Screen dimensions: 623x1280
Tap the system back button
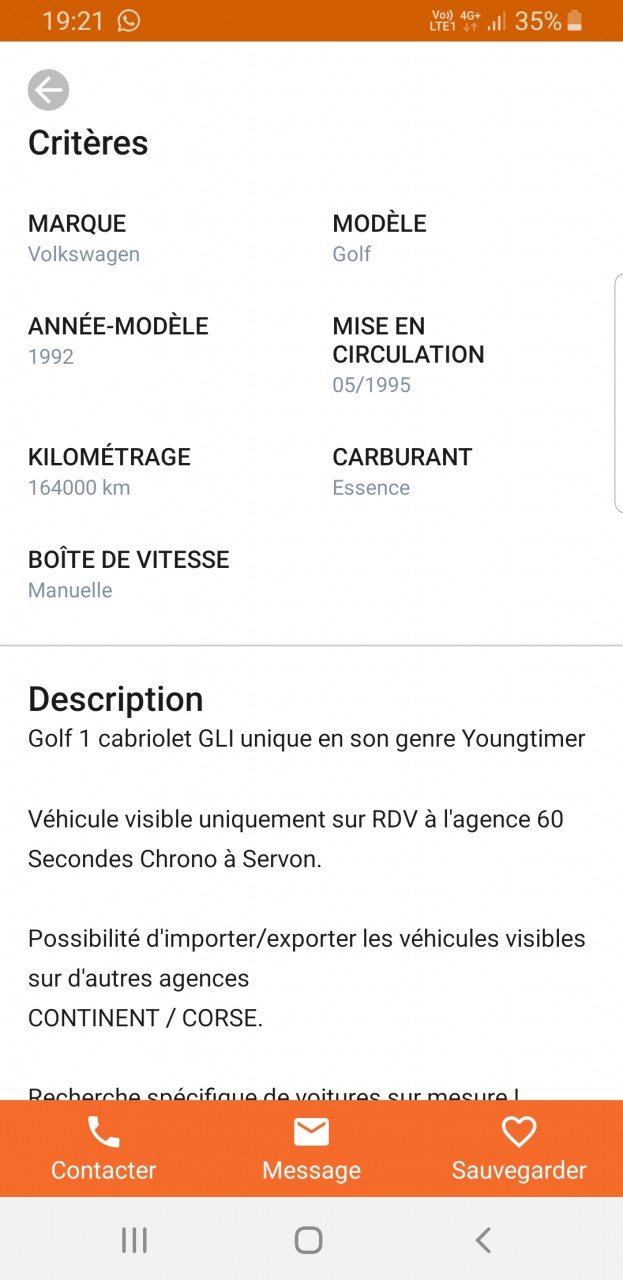coord(483,1240)
